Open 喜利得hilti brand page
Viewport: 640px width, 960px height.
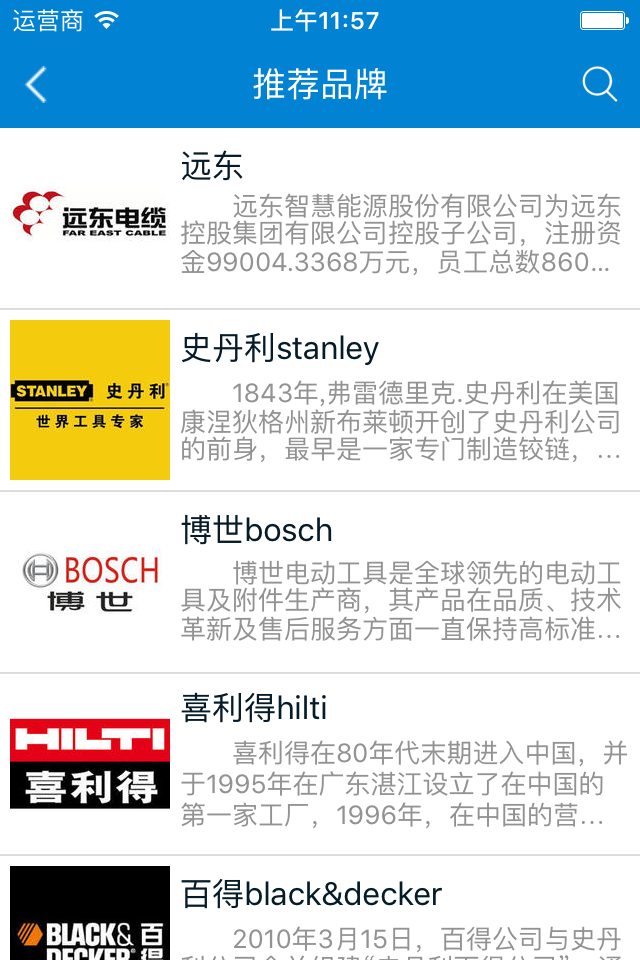[x=320, y=764]
